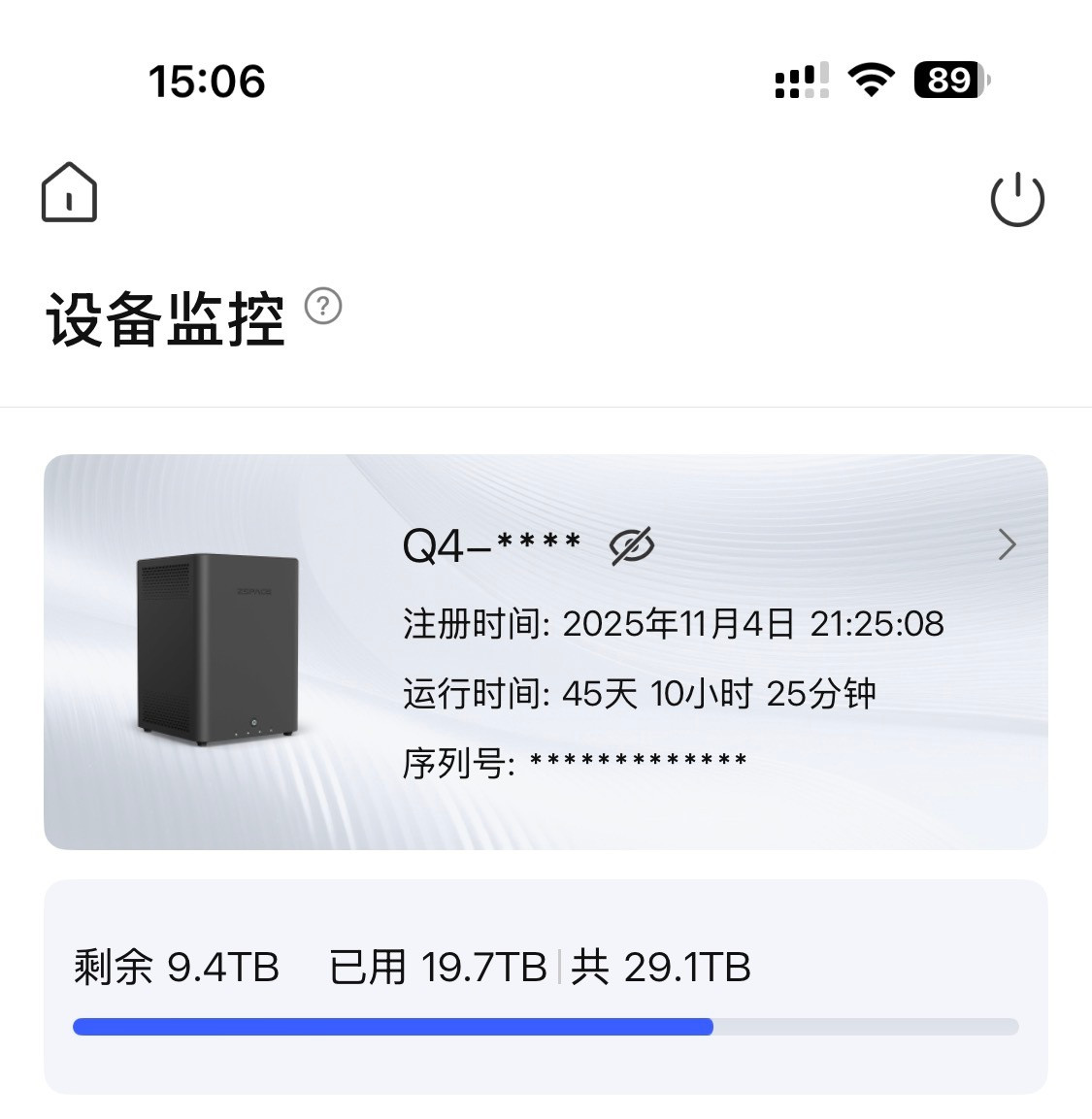Screen dimensions: 1092x1119
Task: Tap the 剩余 9.4TB remaining storage text
Action: pyautogui.click(x=175, y=967)
